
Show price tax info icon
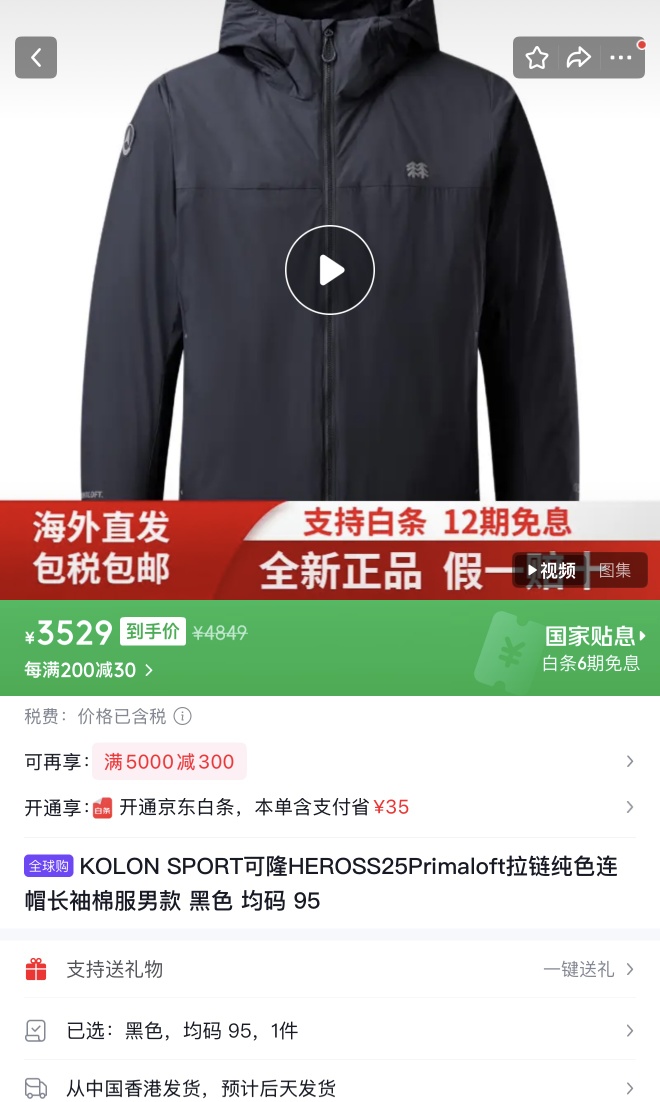tap(182, 716)
